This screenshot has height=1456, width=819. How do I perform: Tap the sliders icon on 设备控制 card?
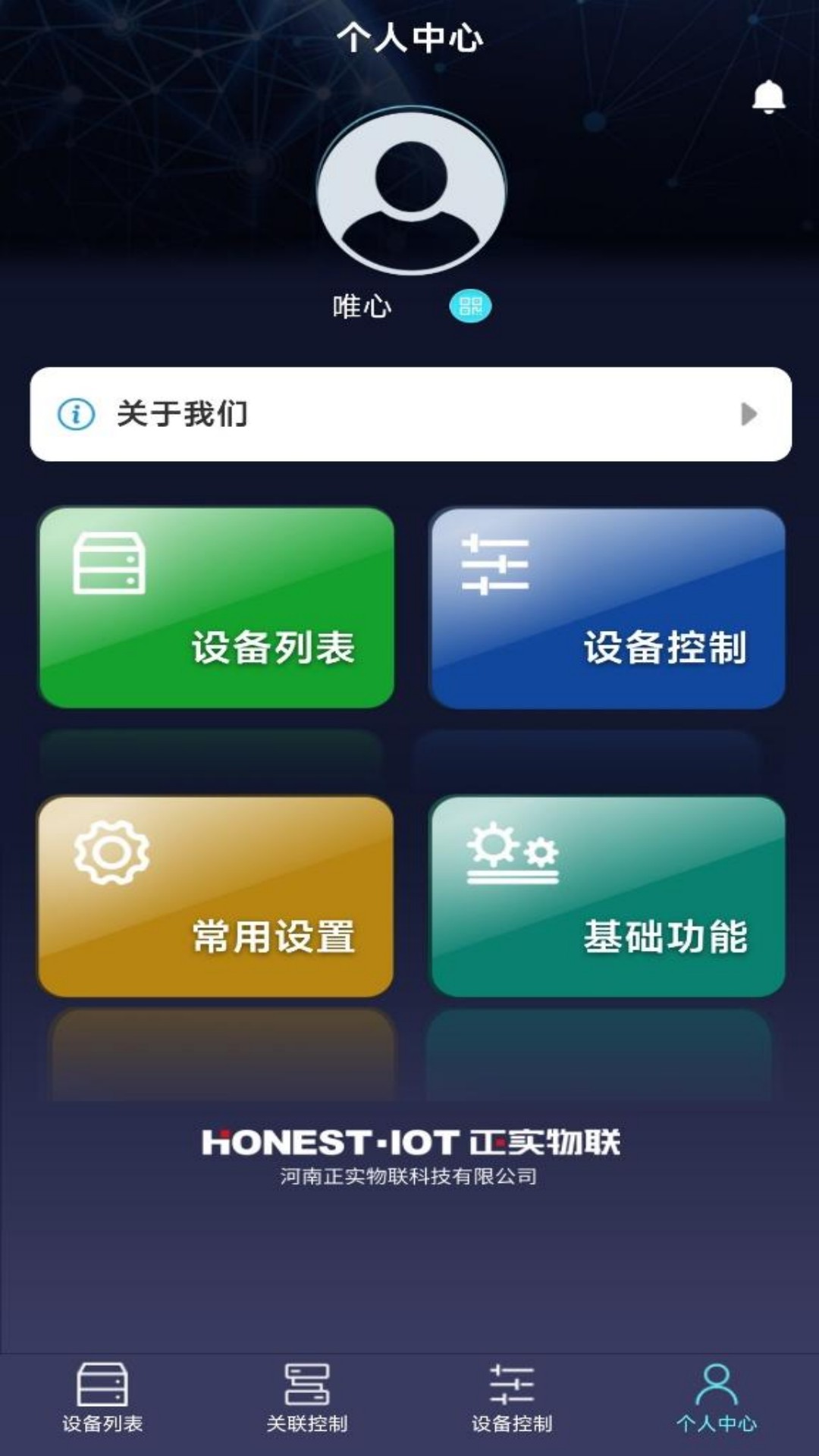tap(497, 563)
